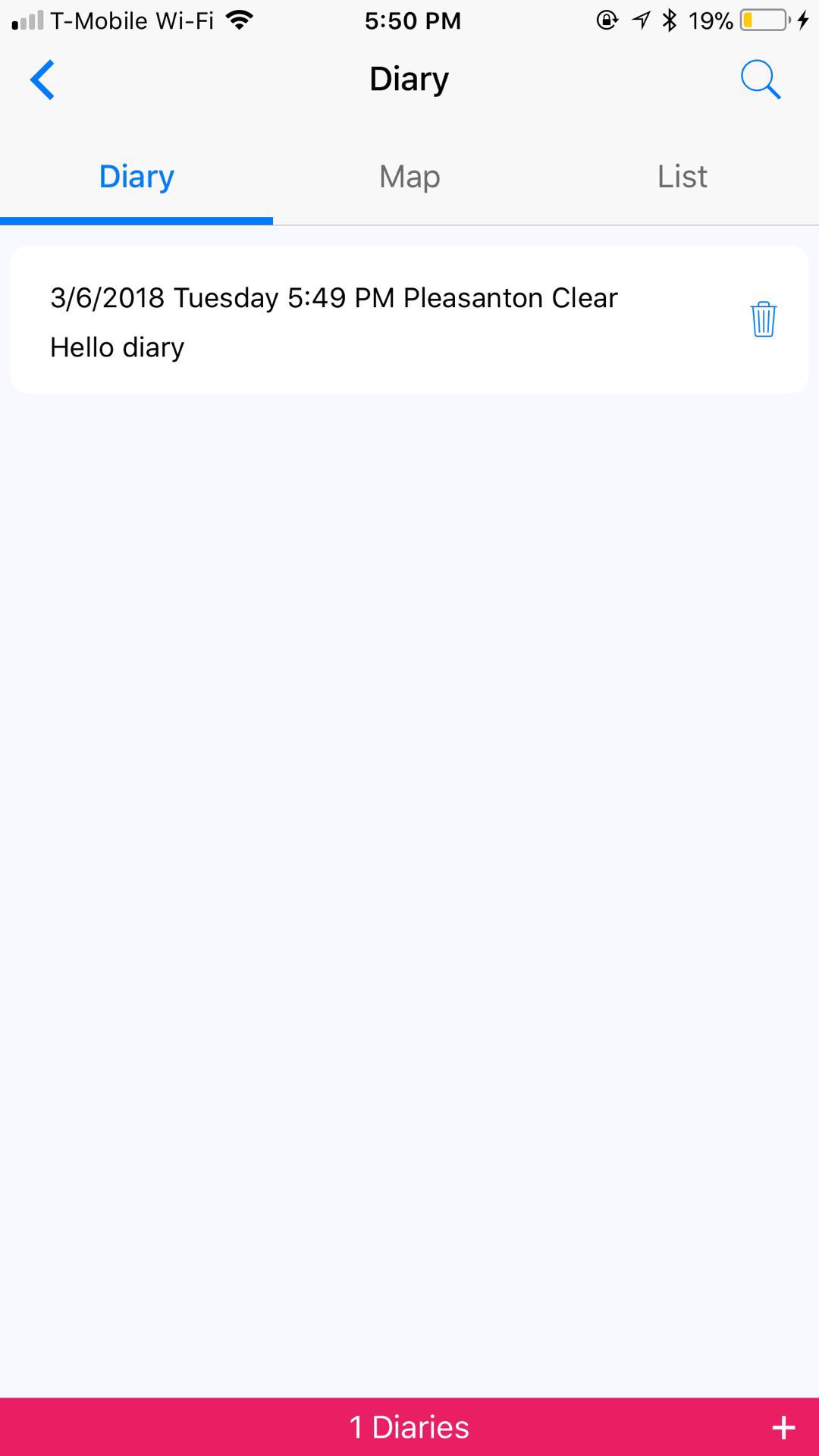Tap the Diary title at the top
Screen dimensions: 819x1456
[x=409, y=77]
